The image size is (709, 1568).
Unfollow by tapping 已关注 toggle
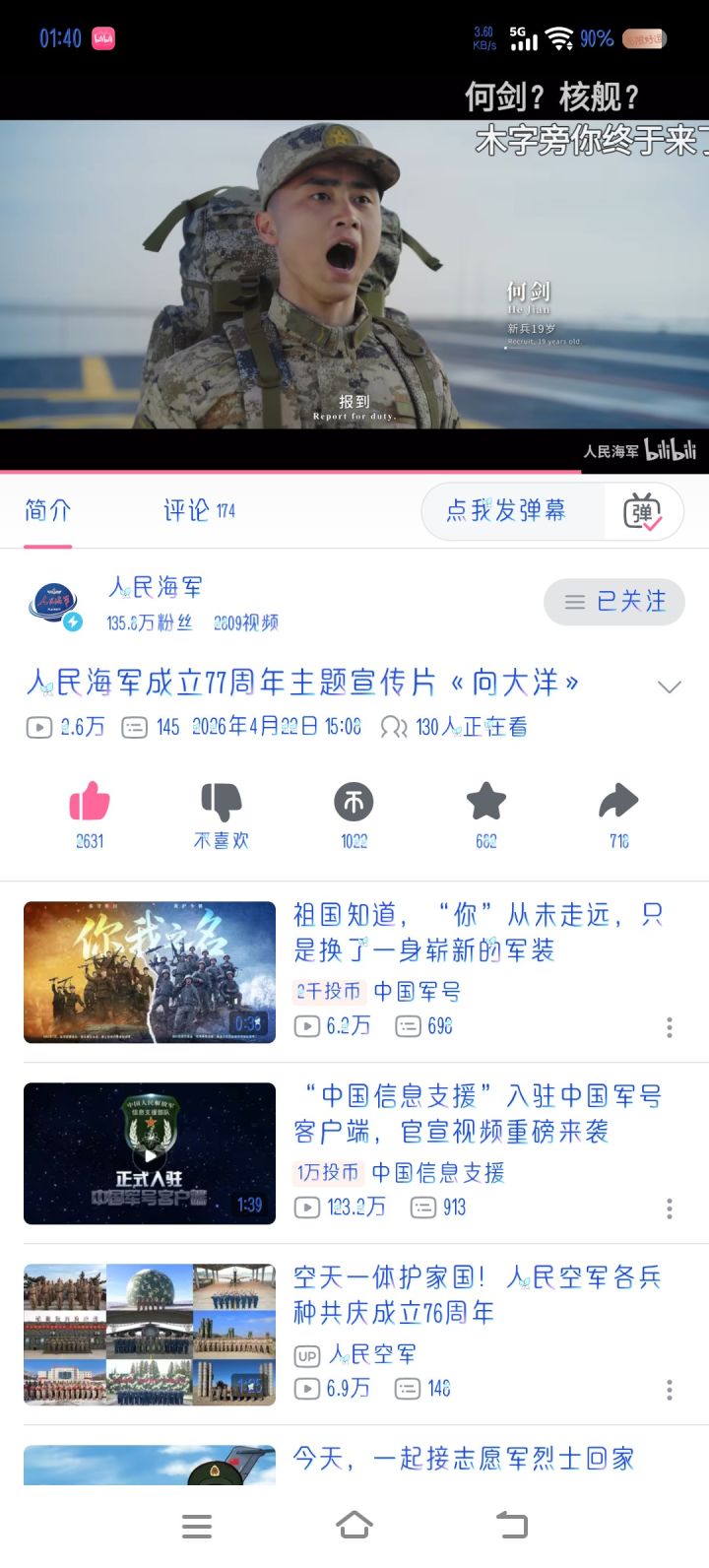click(x=614, y=602)
